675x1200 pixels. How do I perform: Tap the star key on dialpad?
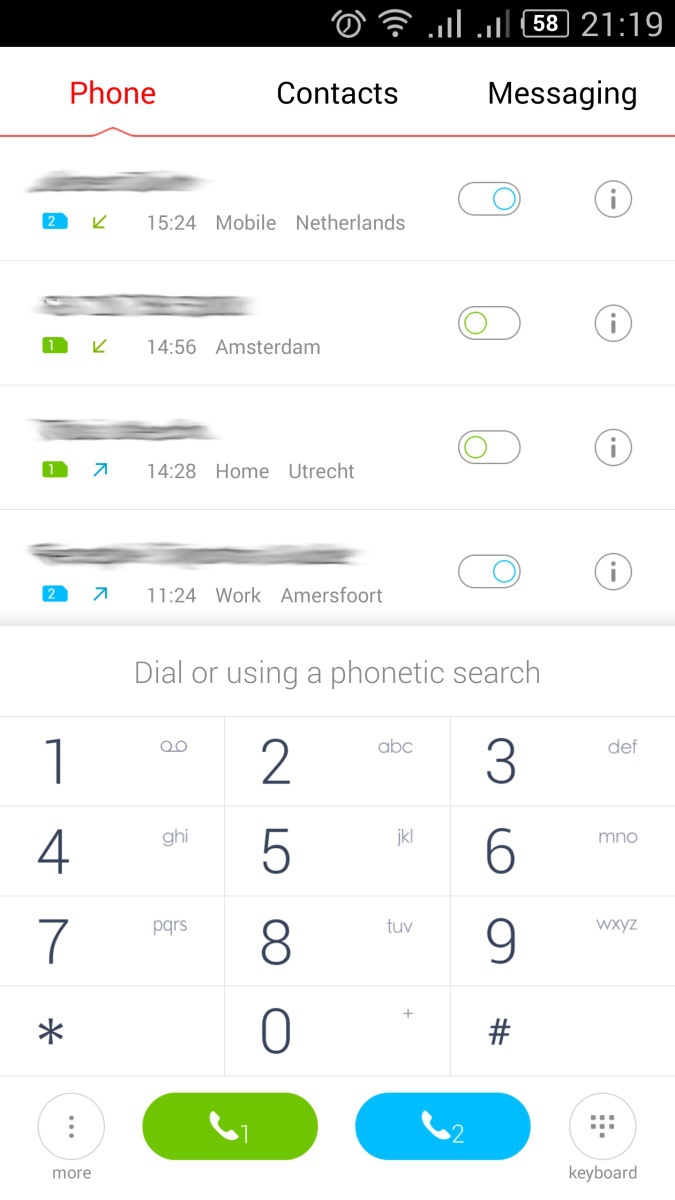tap(112, 1031)
